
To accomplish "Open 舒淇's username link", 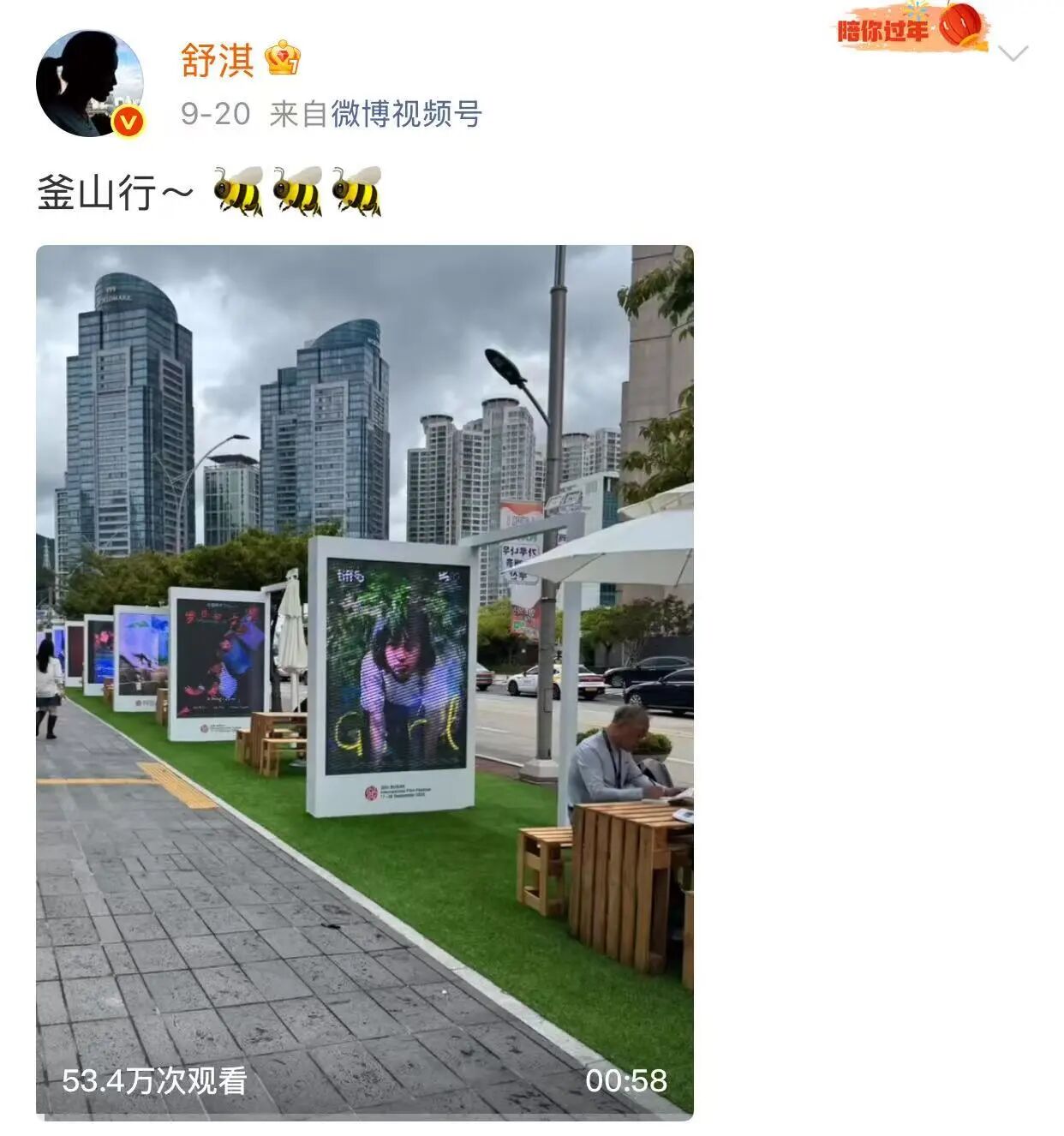I will (217, 60).
